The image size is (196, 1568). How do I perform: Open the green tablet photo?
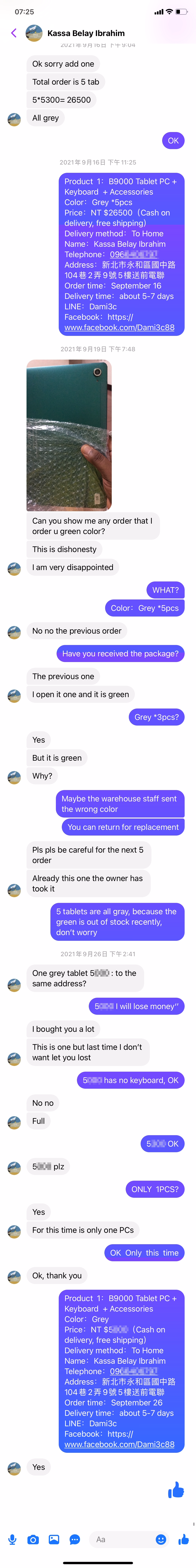(69, 435)
